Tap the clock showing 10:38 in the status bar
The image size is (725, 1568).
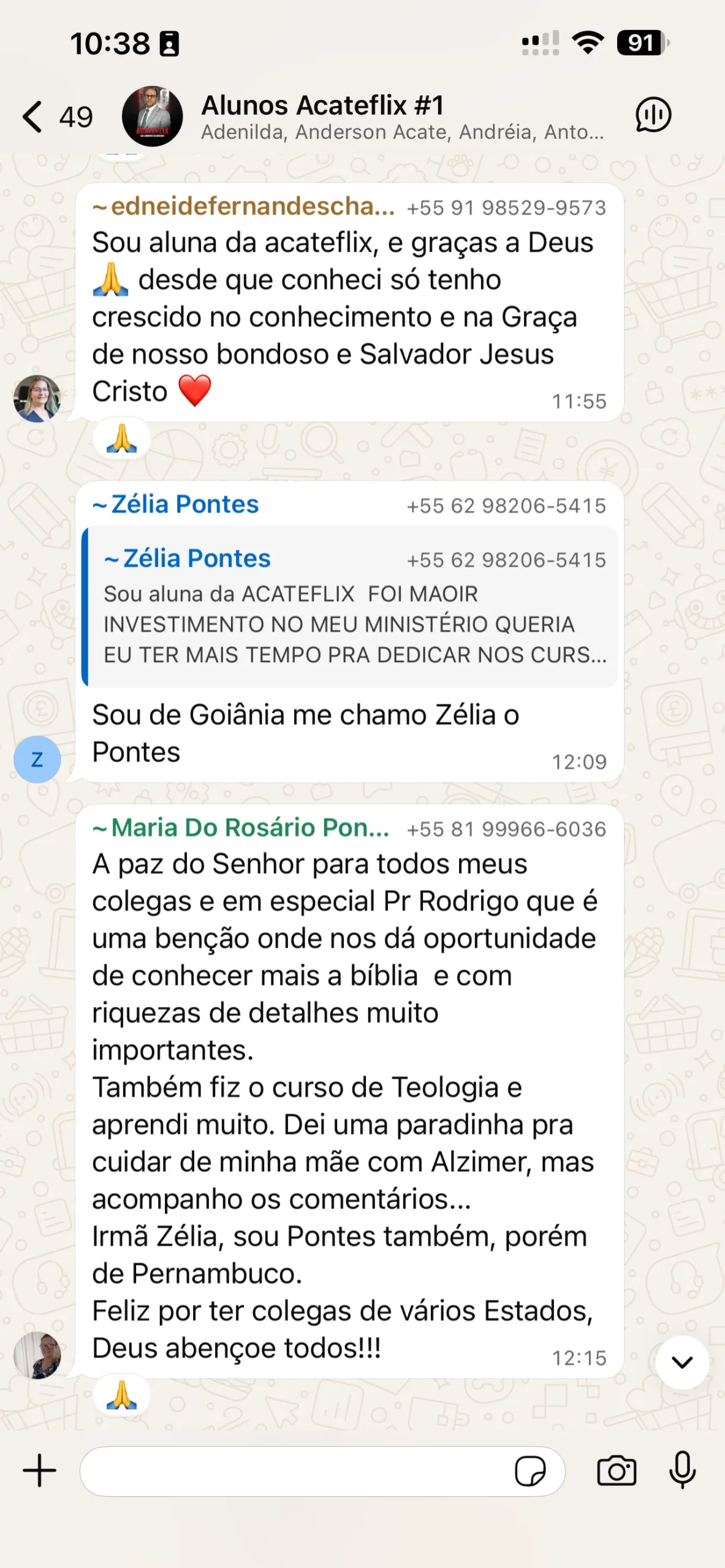click(110, 43)
